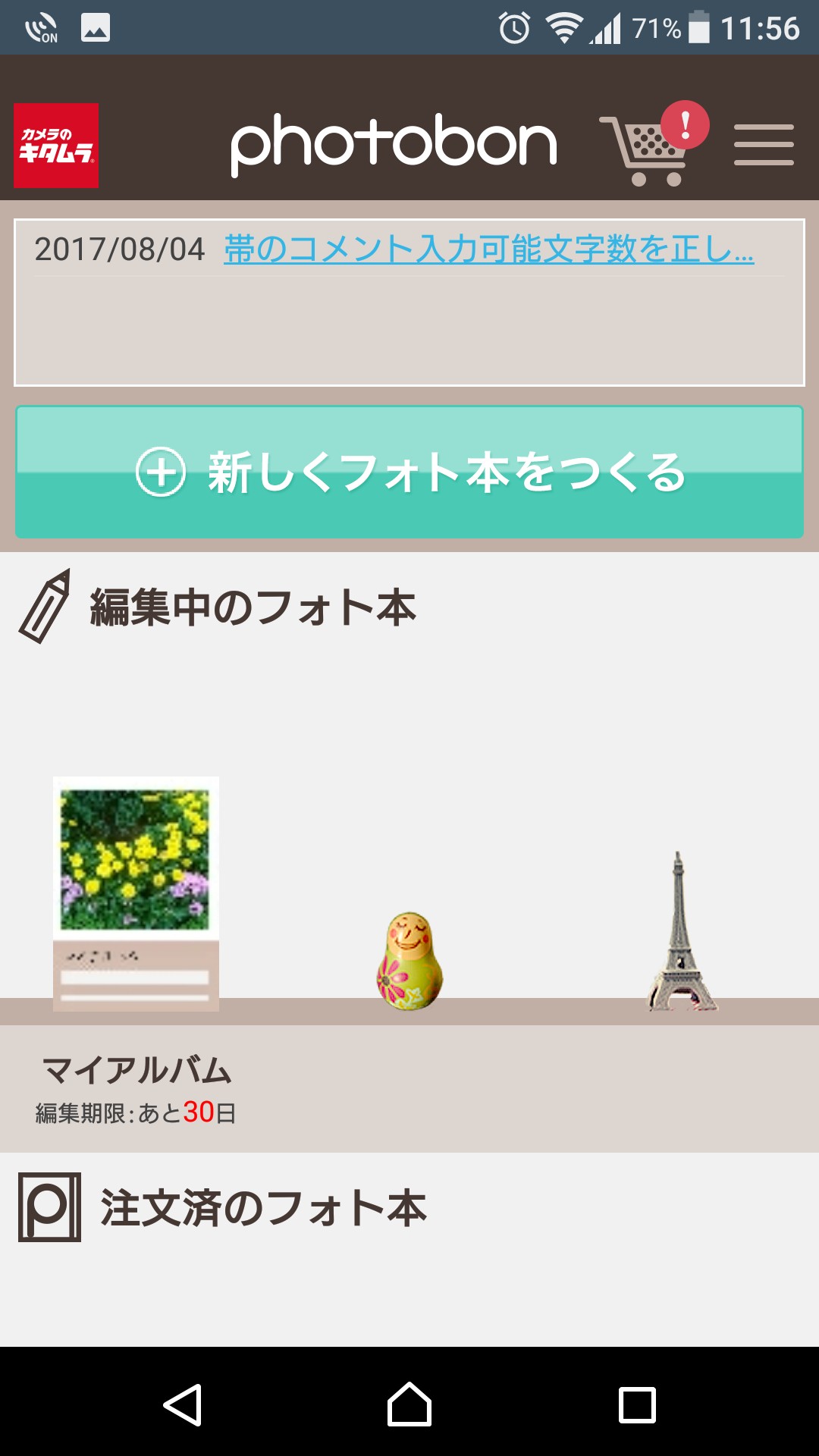Tap 新しくフォト本をつくる button

409,472
